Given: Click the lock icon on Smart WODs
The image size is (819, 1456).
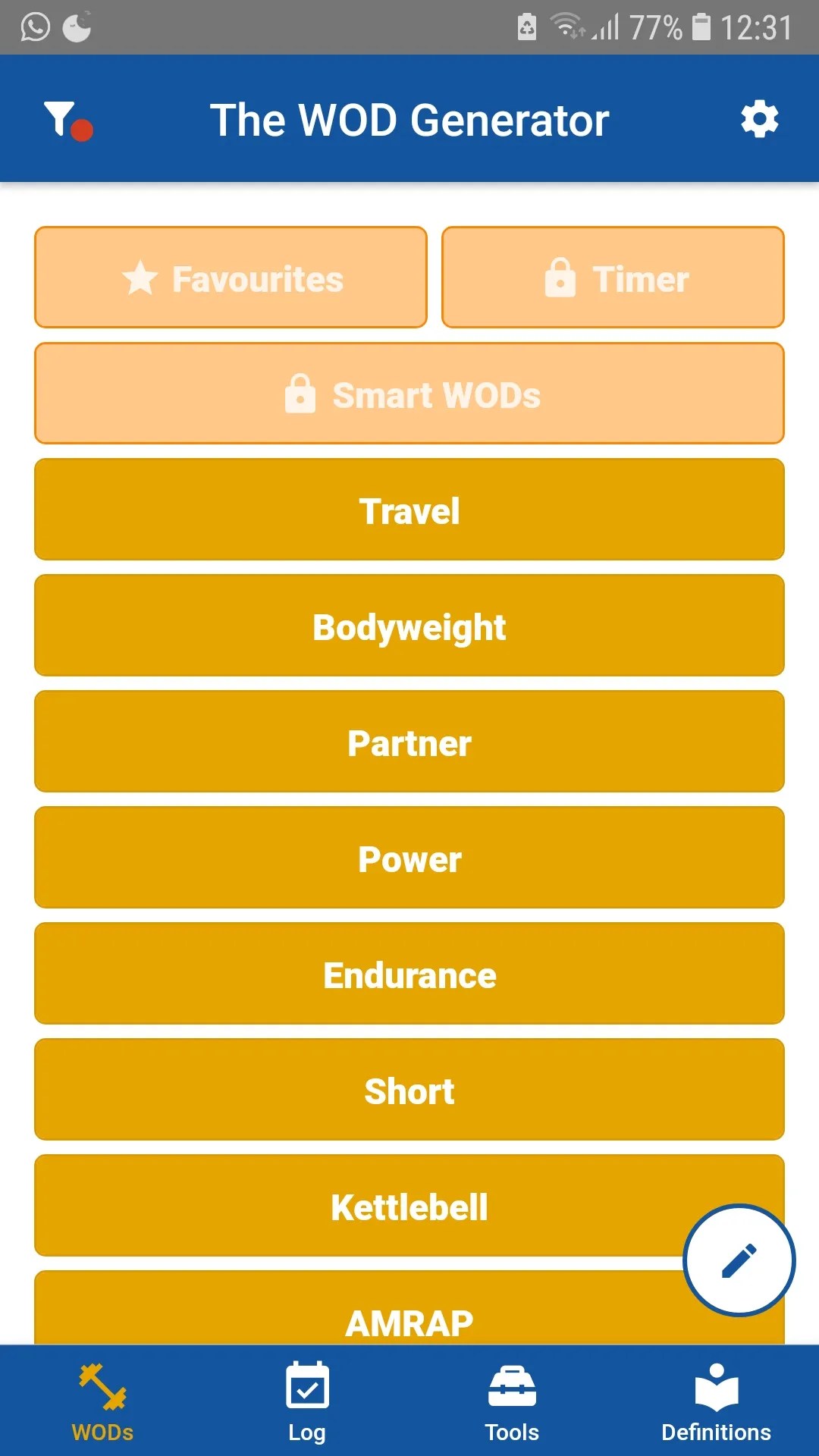Looking at the screenshot, I should pos(300,394).
